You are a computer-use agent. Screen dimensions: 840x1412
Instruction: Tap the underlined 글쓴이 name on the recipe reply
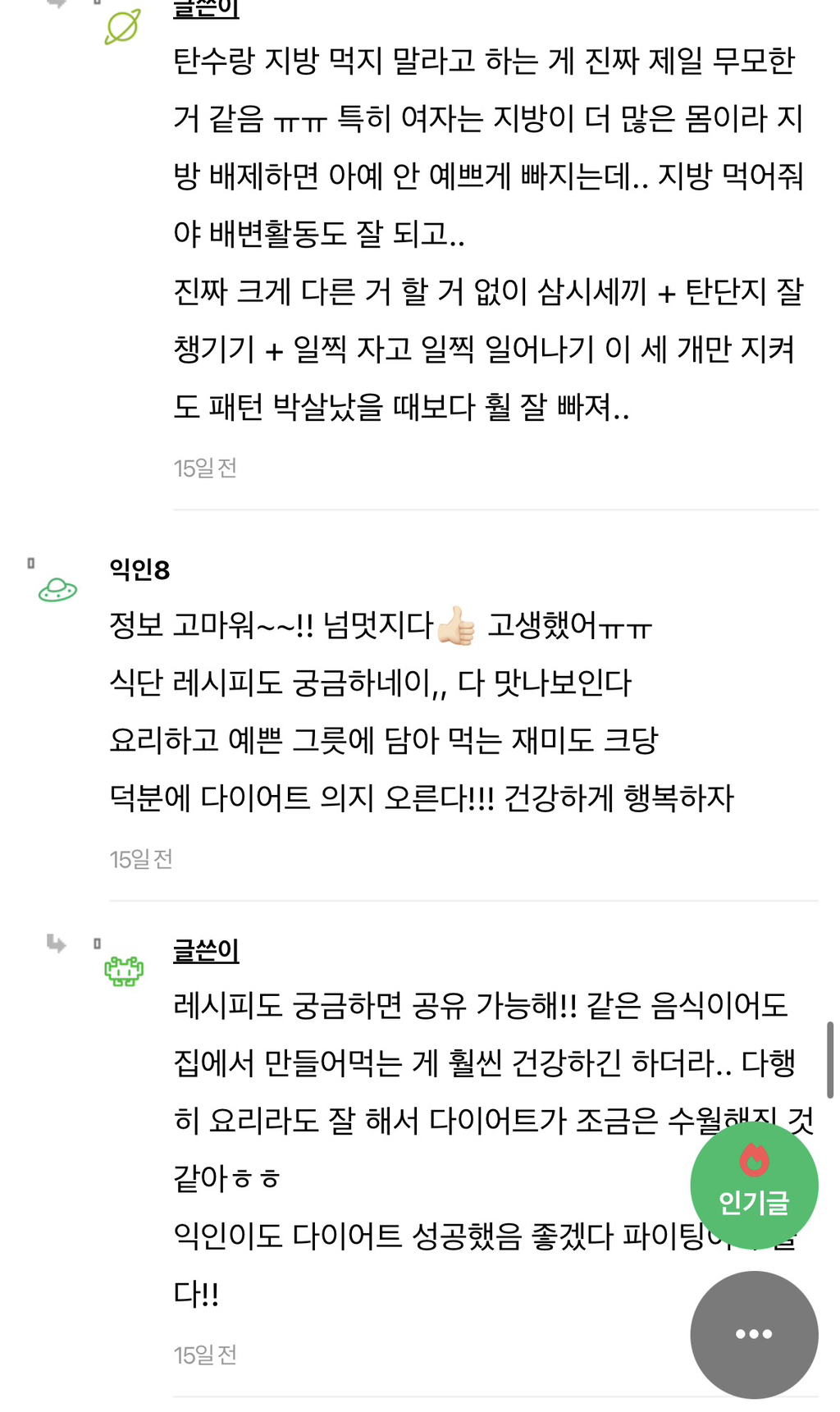click(206, 950)
